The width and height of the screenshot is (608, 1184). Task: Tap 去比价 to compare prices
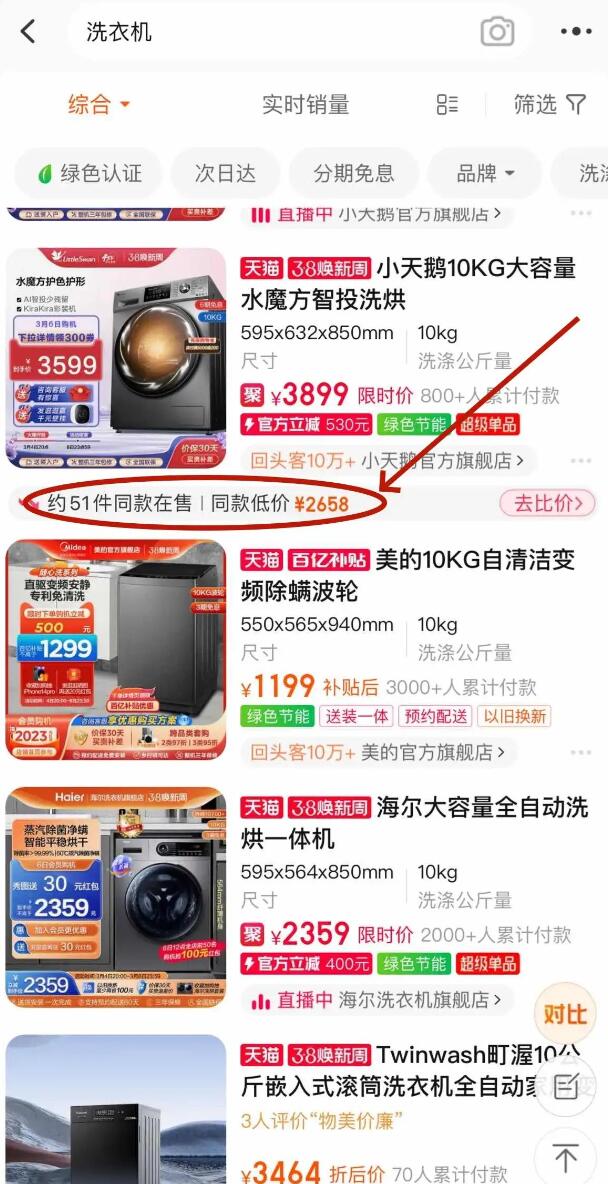coord(547,503)
